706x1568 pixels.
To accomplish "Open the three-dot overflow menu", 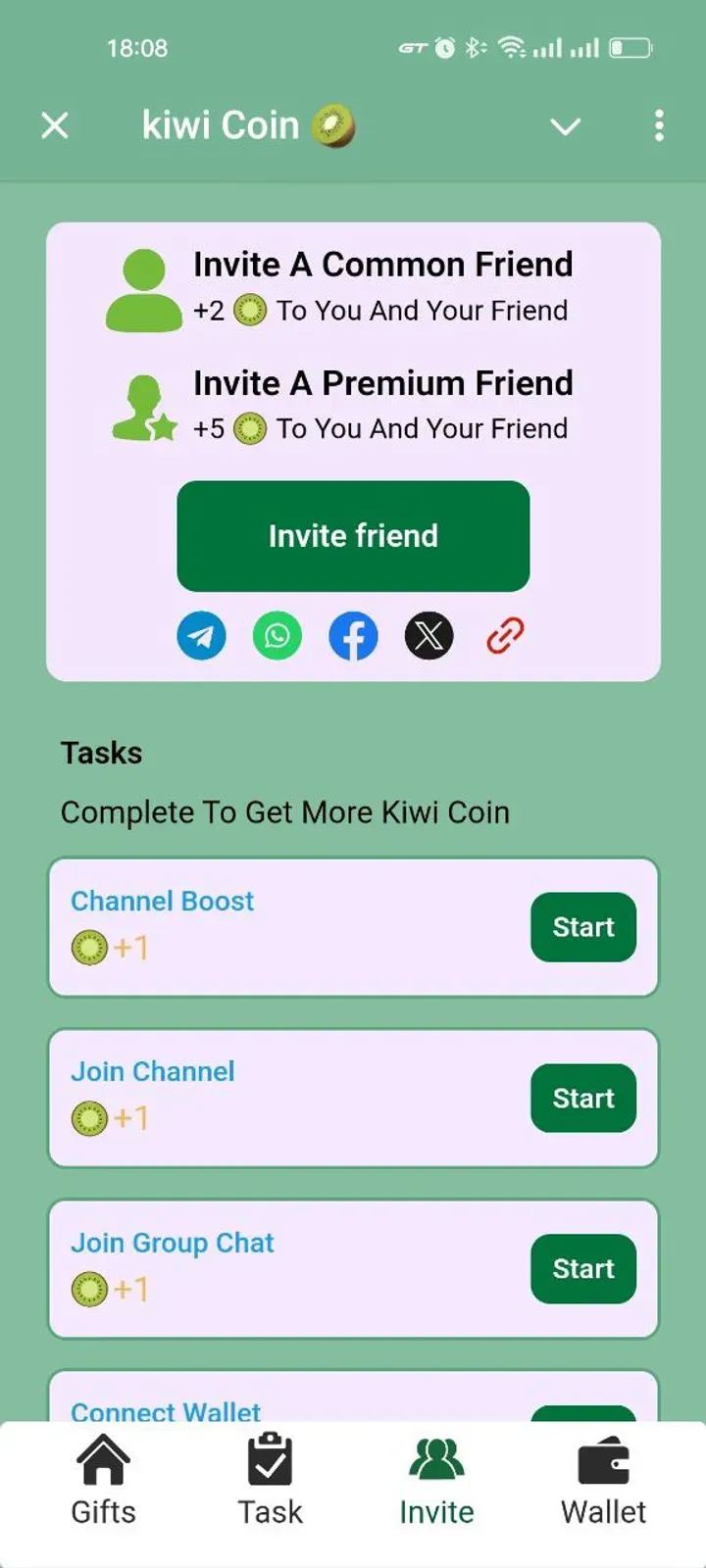I will 659,125.
